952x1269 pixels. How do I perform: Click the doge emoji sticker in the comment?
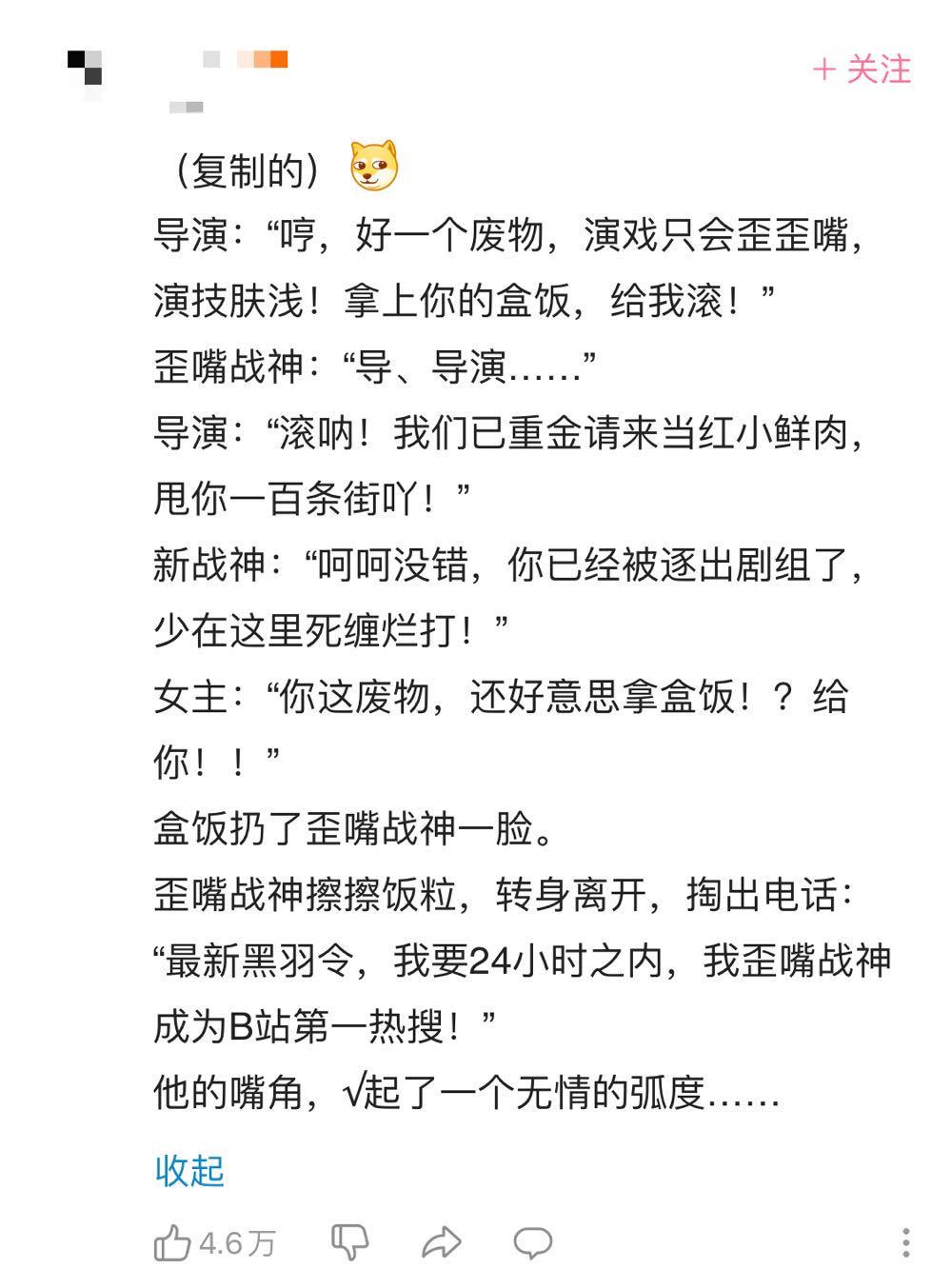pyautogui.click(x=373, y=169)
